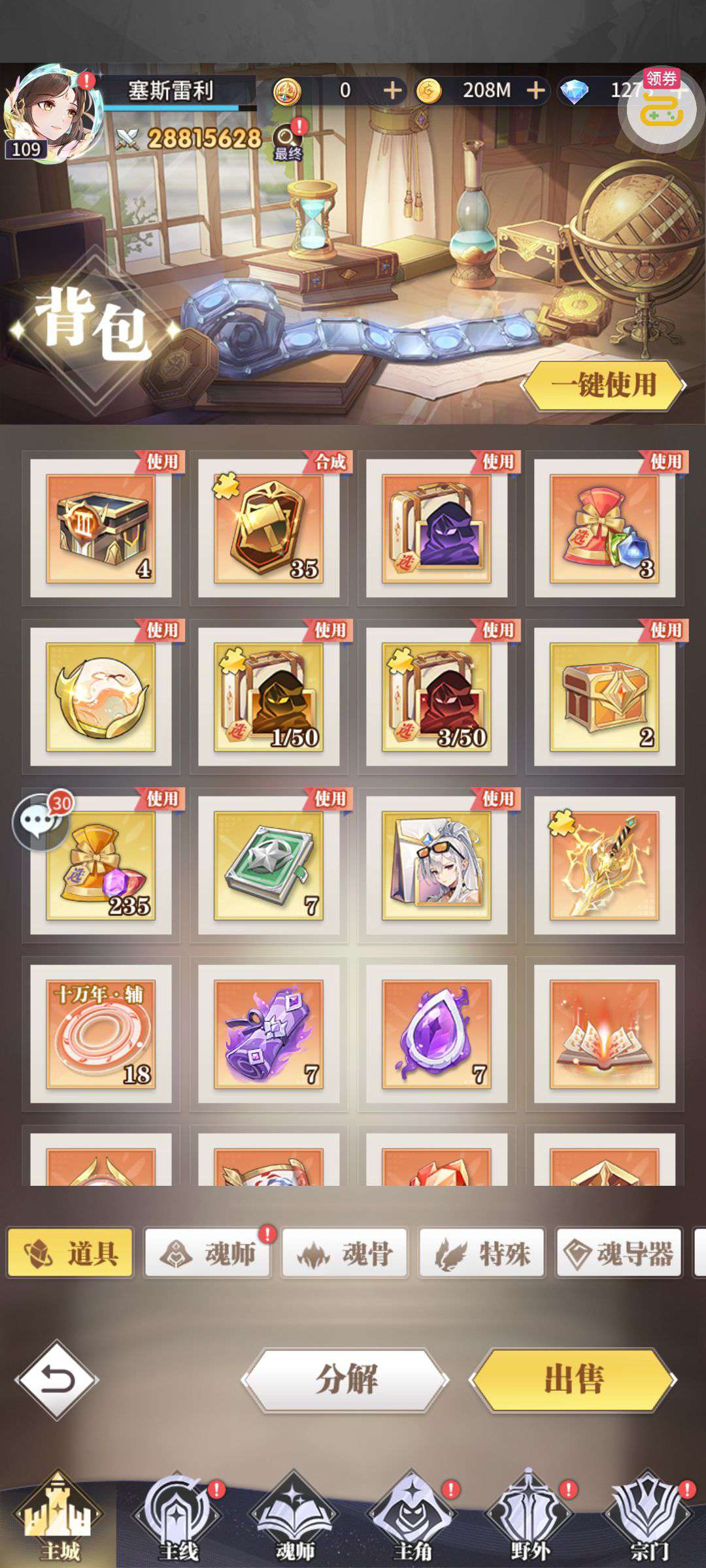Open the chat bubble with 30 badge
The height and width of the screenshot is (1568, 706).
(x=41, y=822)
